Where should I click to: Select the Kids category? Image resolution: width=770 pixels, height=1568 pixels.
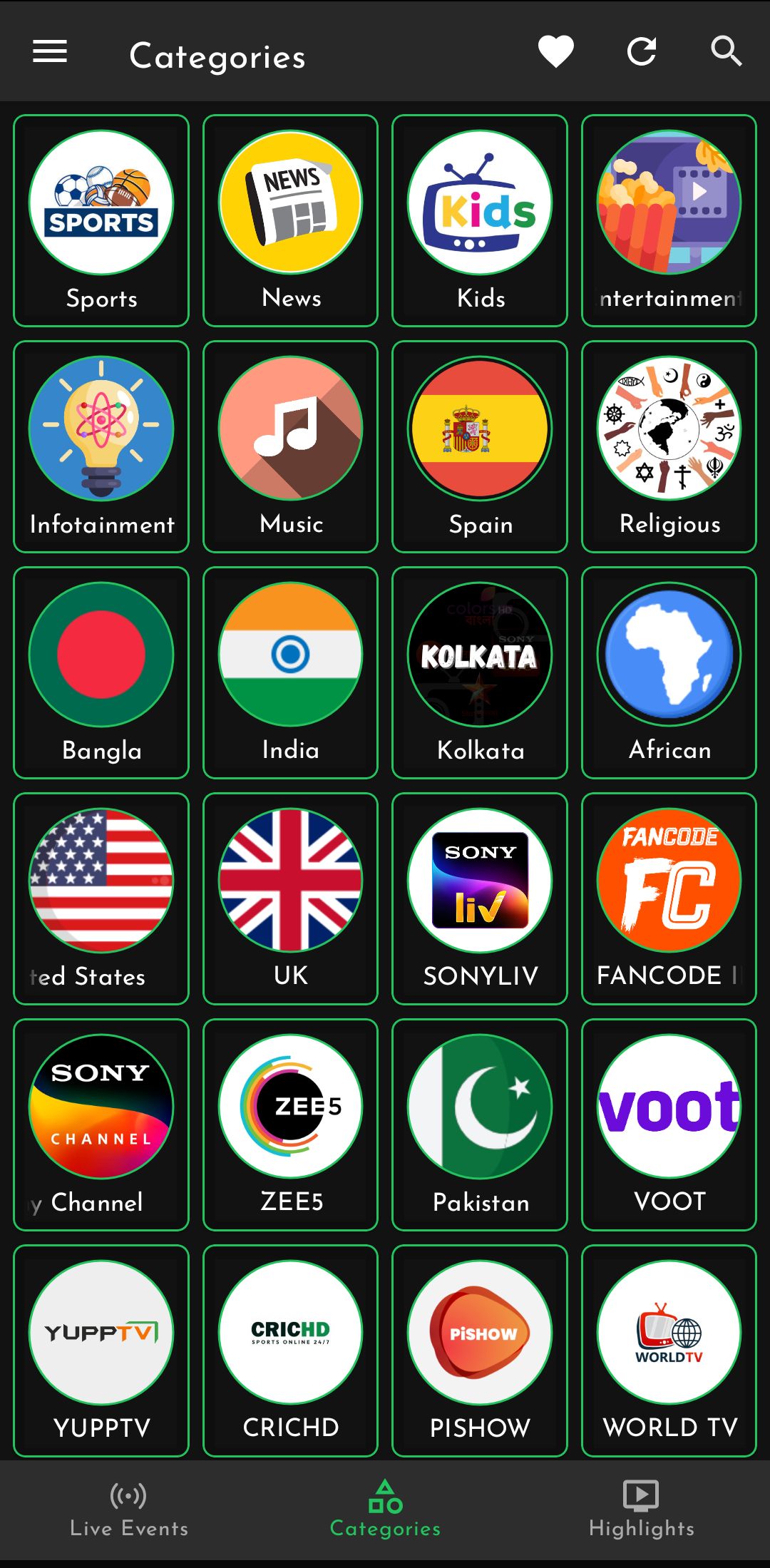tap(479, 218)
